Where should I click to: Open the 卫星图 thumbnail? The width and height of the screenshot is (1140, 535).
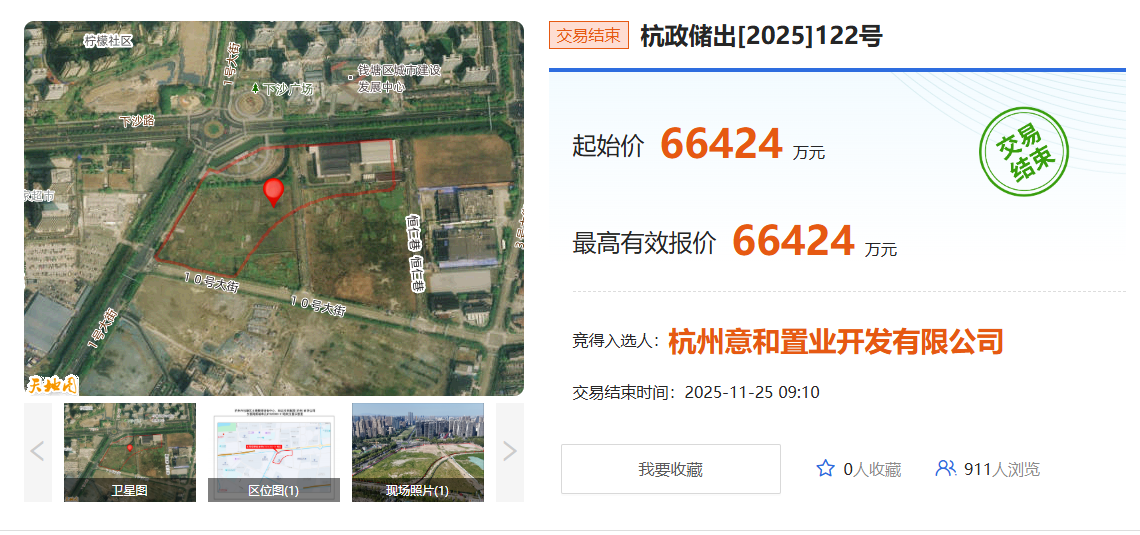(x=130, y=452)
